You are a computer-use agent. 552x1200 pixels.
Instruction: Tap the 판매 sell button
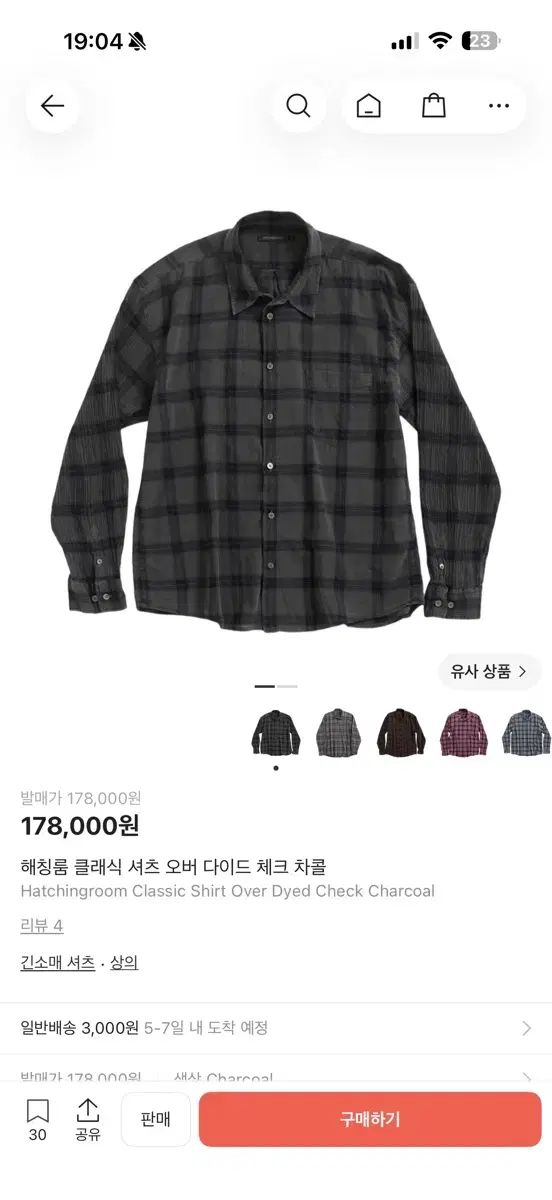156,1119
